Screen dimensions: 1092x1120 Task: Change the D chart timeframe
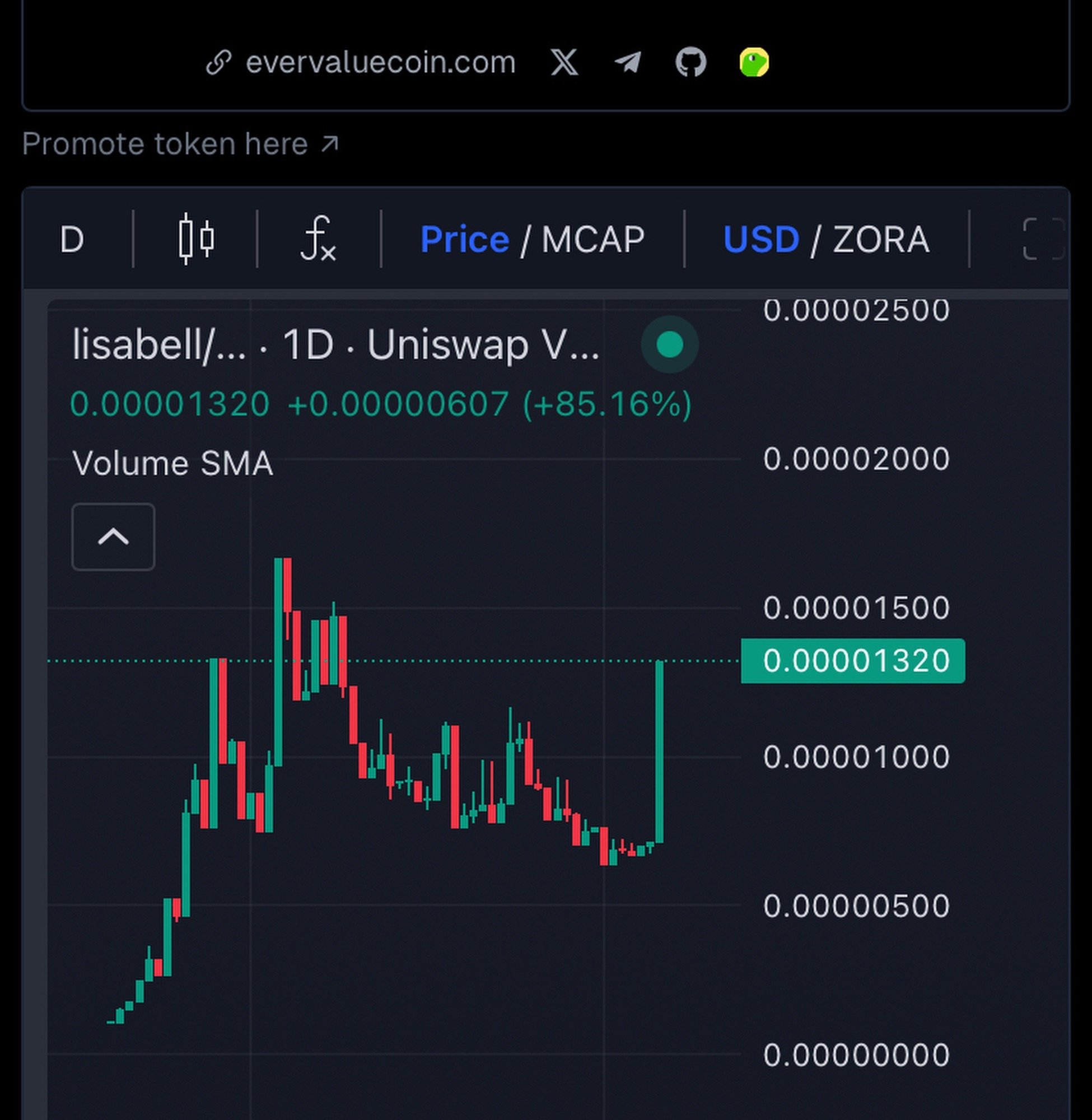[72, 239]
